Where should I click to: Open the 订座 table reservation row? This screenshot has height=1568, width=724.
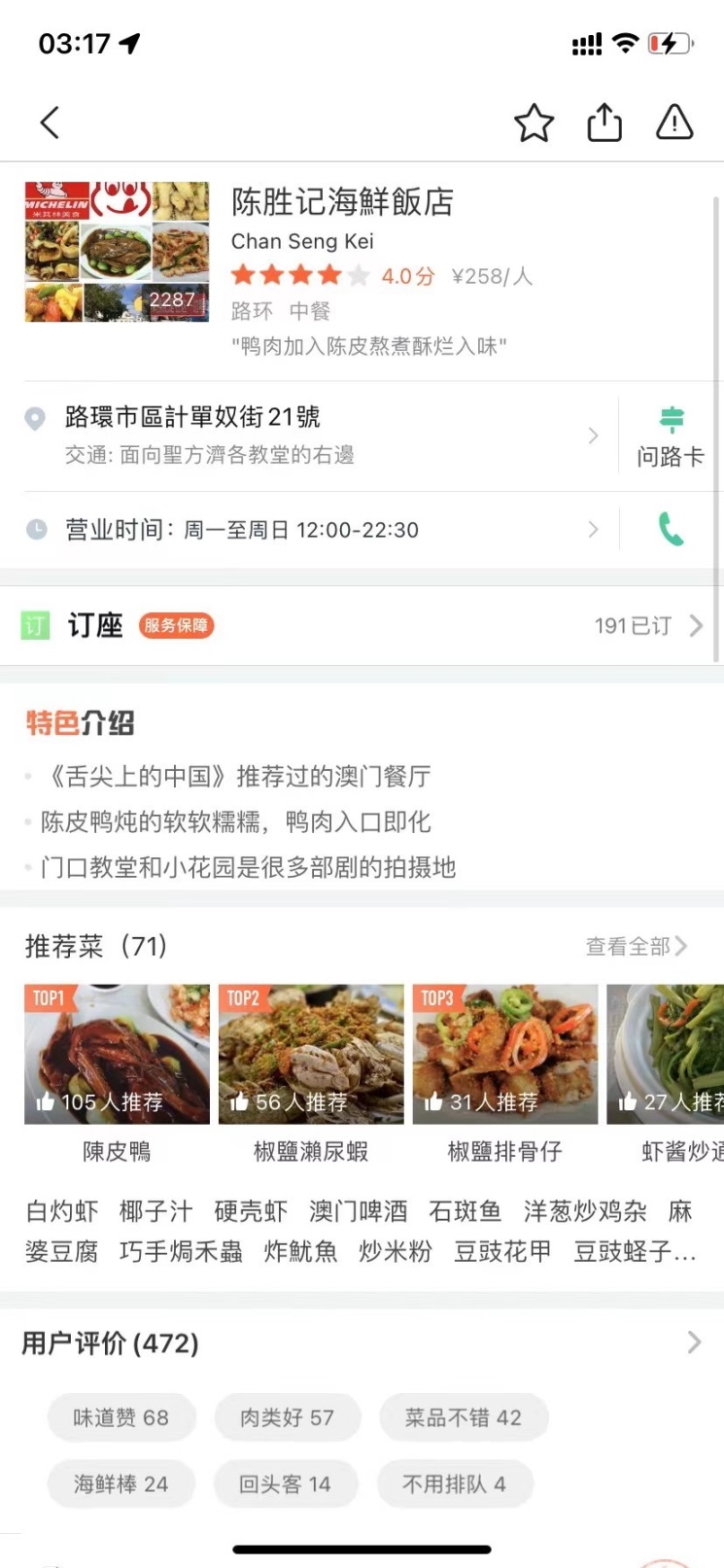(x=362, y=625)
